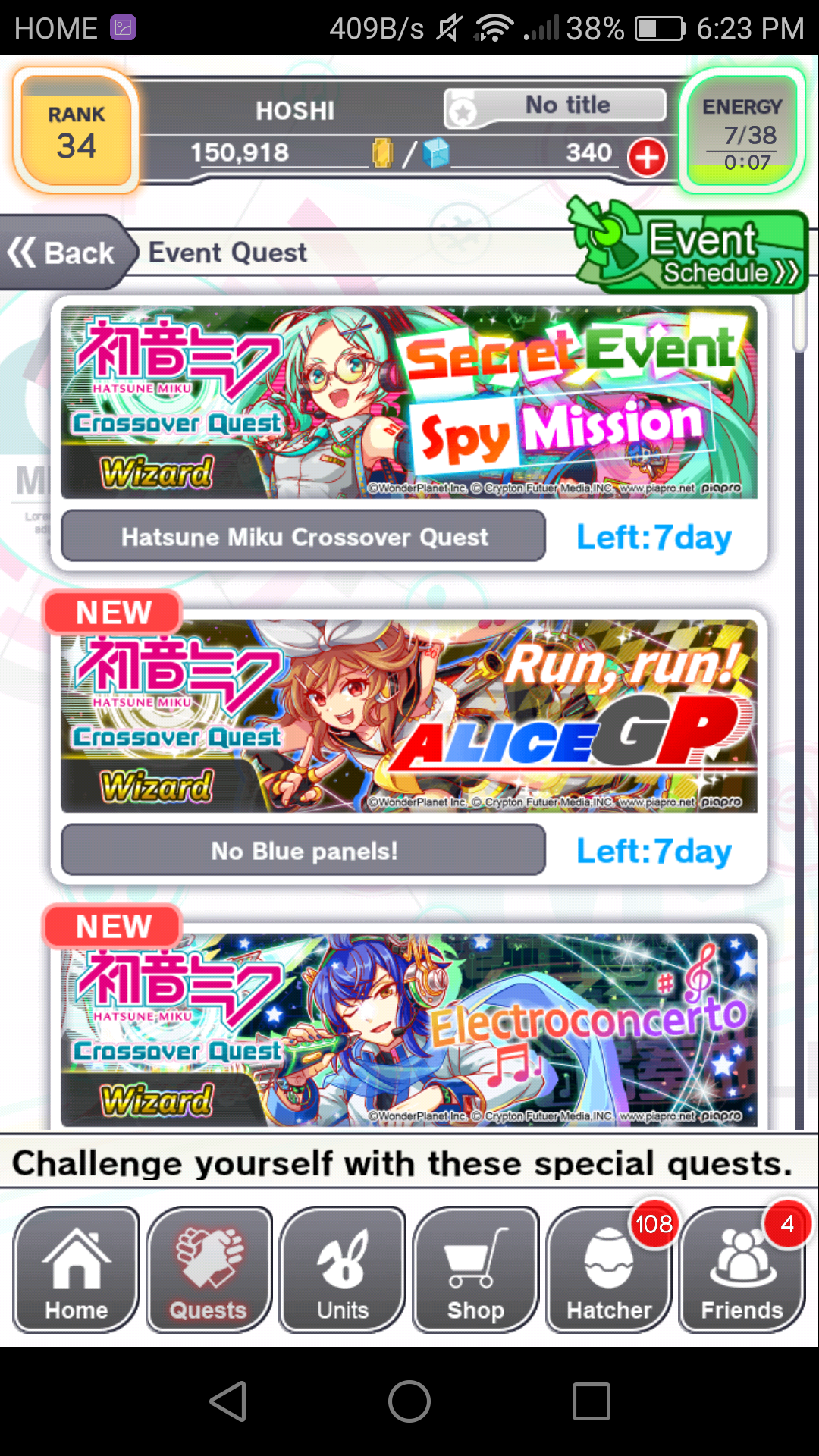
Task: Go back from Event Quest
Action: pyautogui.click(x=64, y=253)
